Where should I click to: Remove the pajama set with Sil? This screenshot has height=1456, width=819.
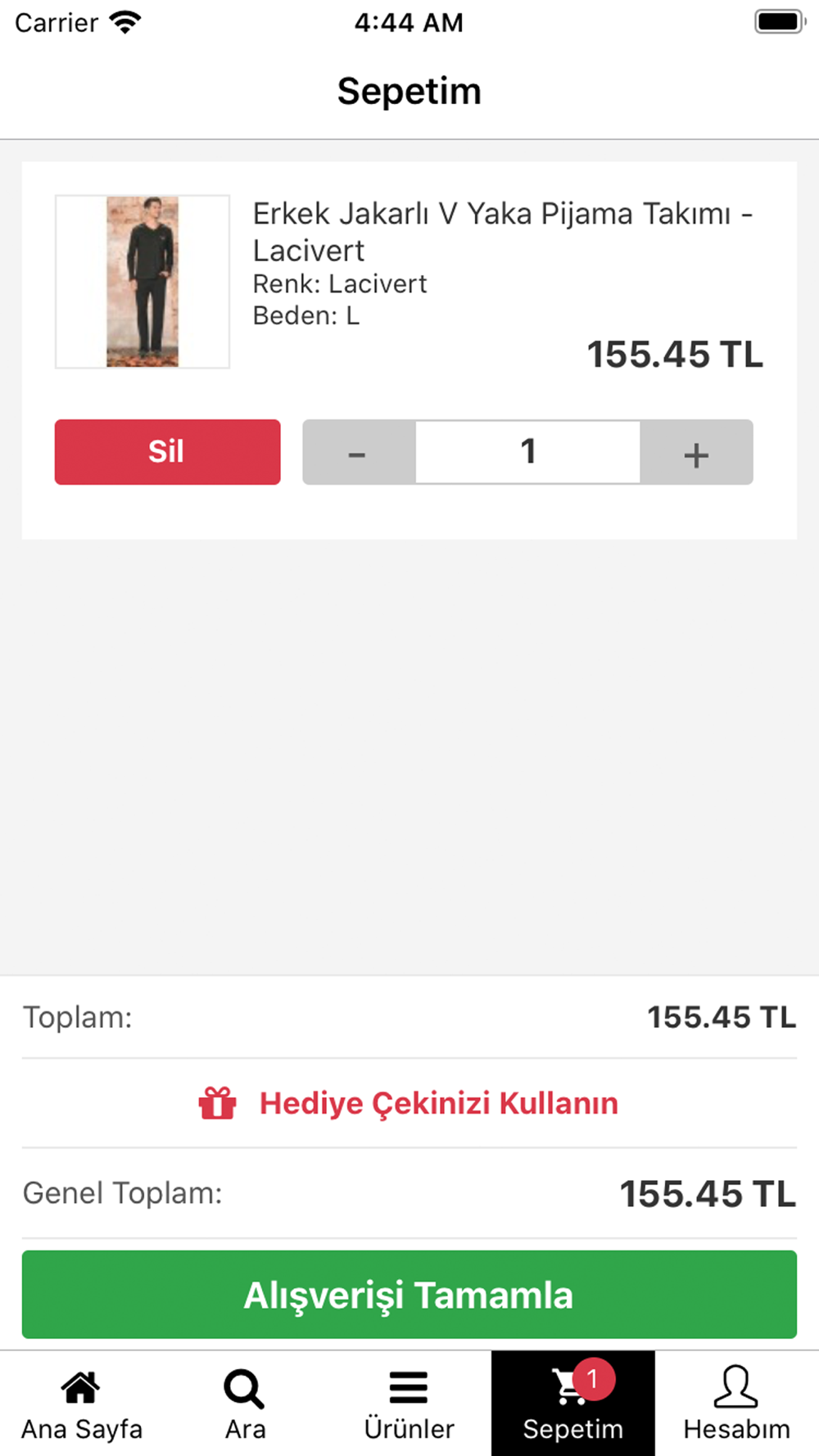[x=167, y=452]
